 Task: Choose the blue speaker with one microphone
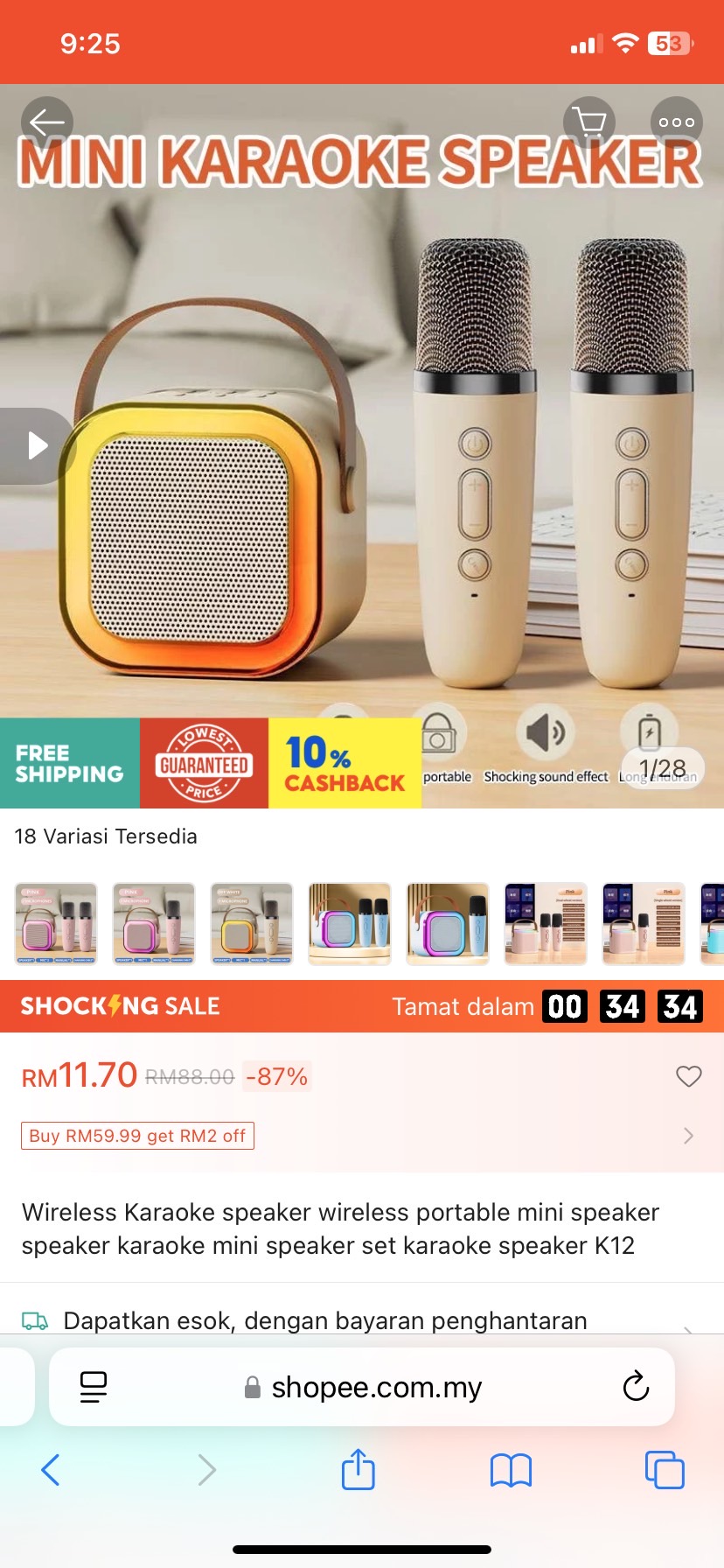pyautogui.click(x=448, y=923)
